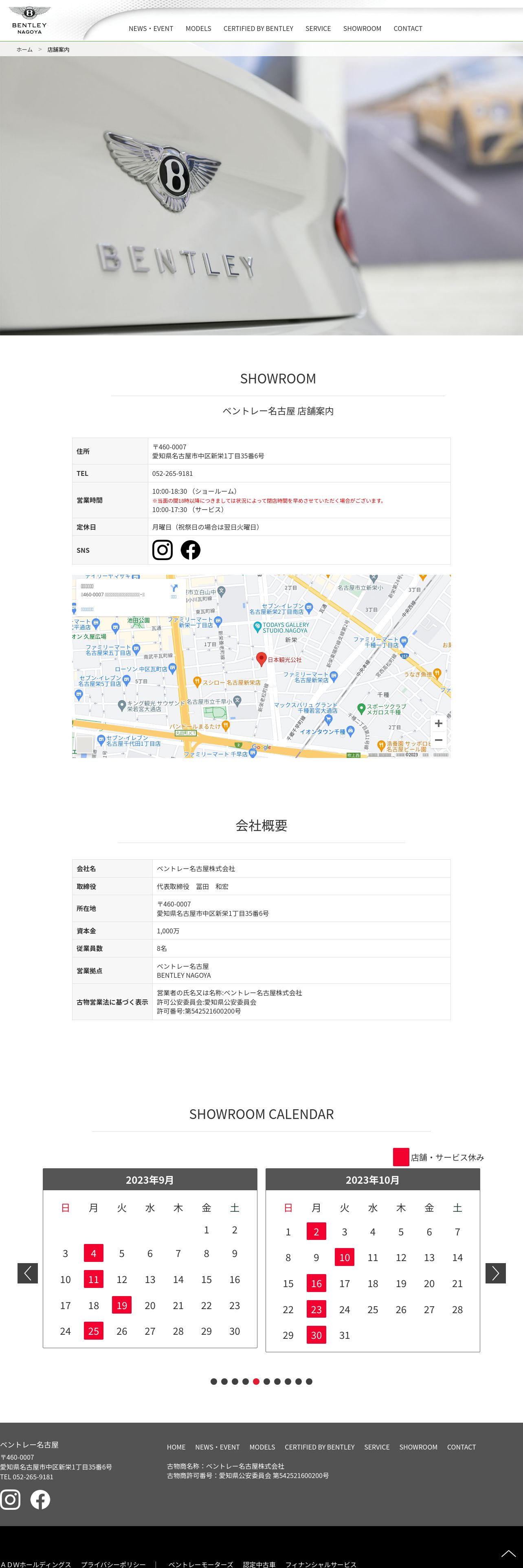Open HOME link in the footer
Image resolution: width=523 pixels, height=1568 pixels.
176,1448
